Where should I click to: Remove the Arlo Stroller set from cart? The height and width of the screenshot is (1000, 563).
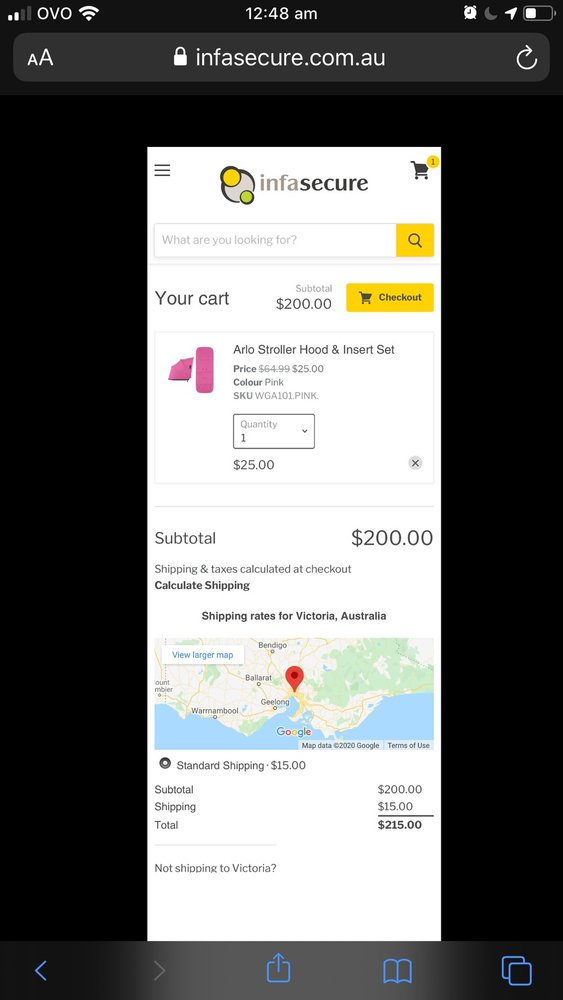tap(415, 463)
